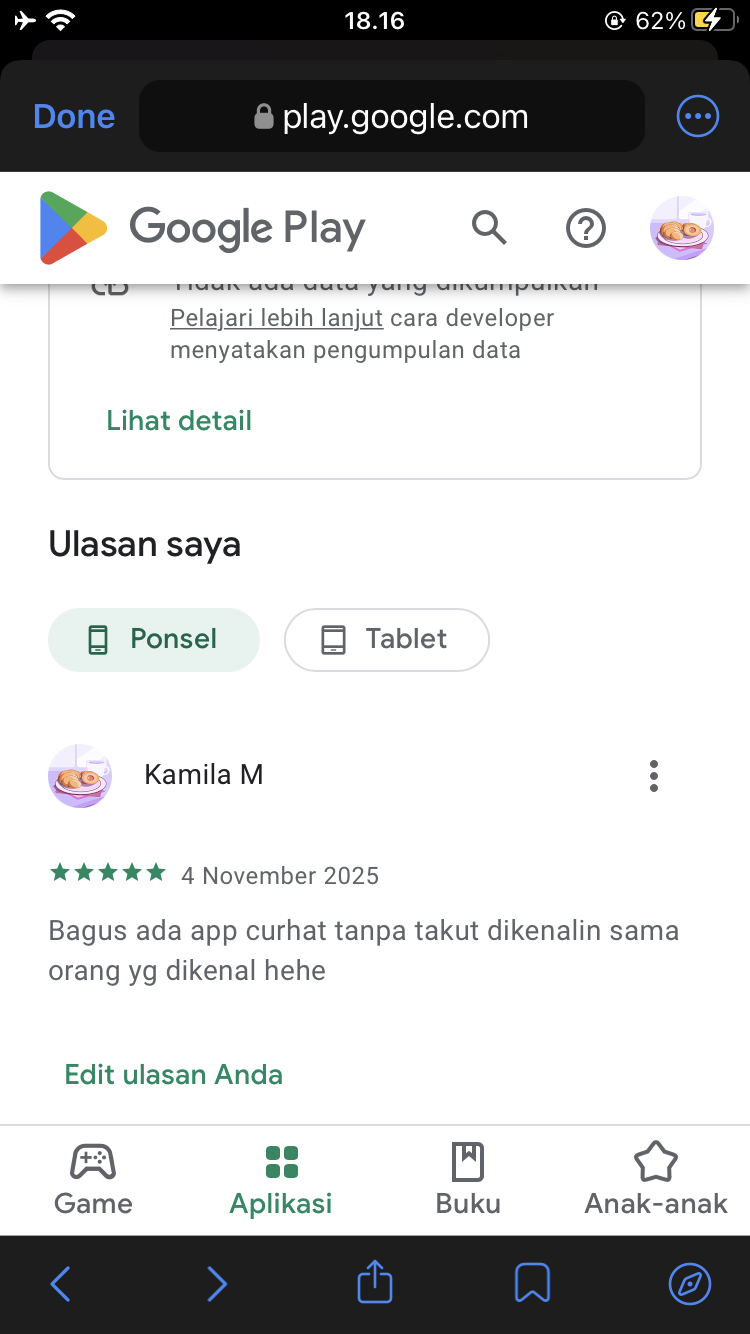This screenshot has width=750, height=1334.
Task: Open the Google Play help icon
Action: click(586, 229)
